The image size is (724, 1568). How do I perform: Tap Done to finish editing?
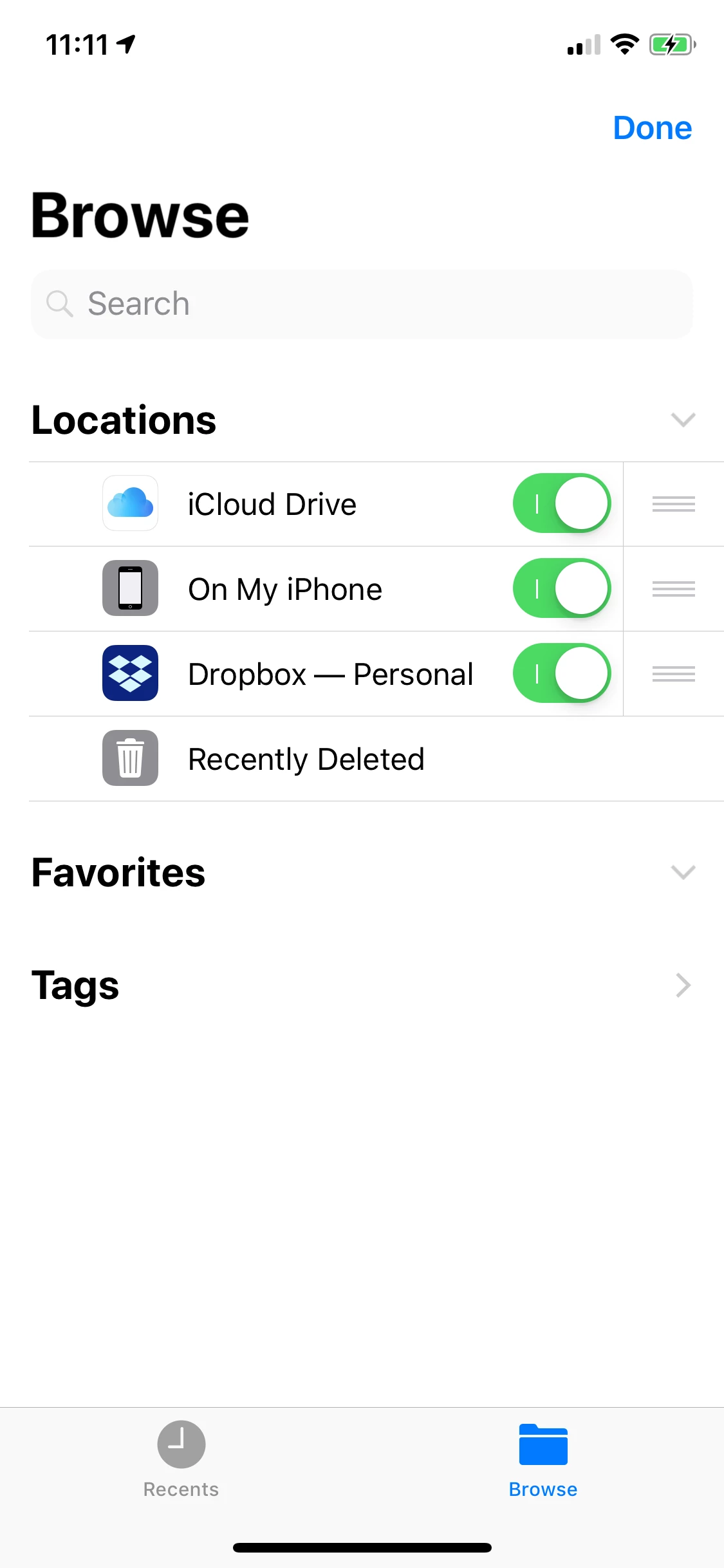[652, 128]
